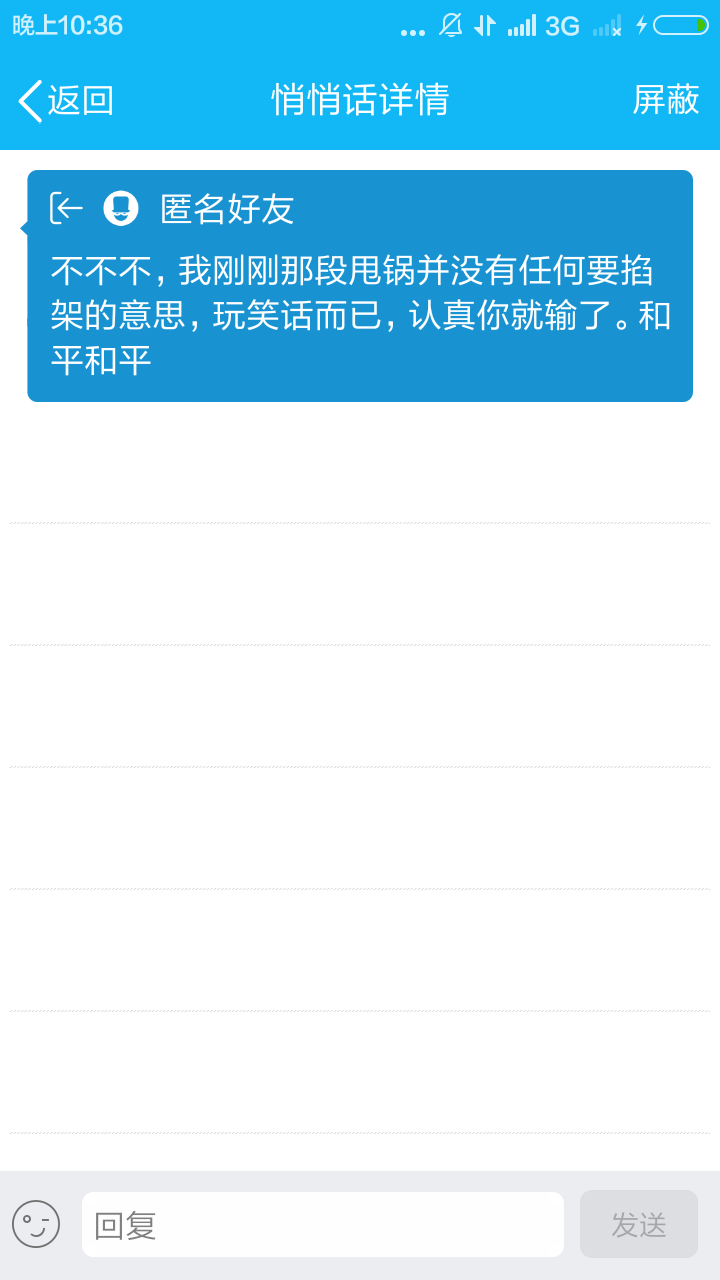Block this sender with 屏蔽

tap(665, 100)
